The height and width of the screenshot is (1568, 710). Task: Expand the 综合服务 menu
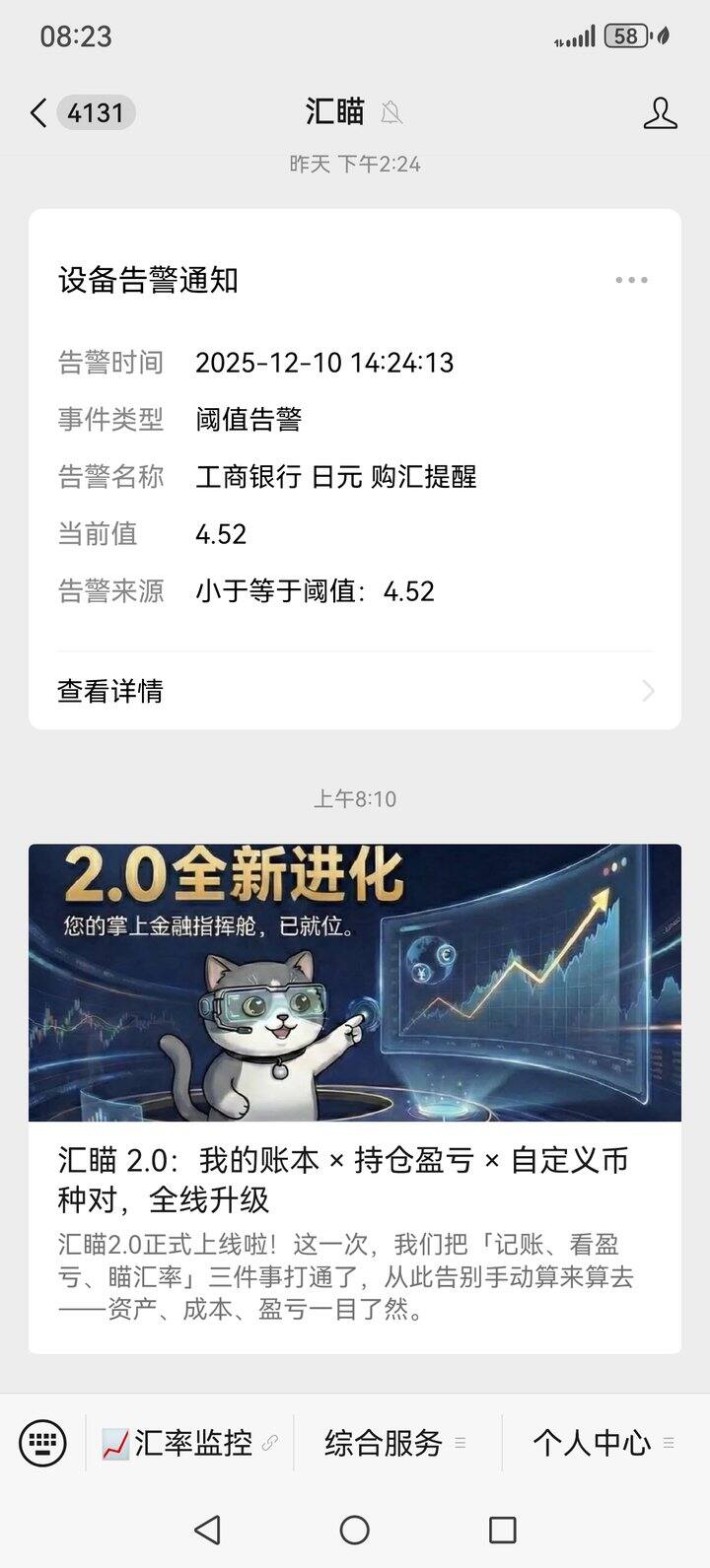point(394,1443)
